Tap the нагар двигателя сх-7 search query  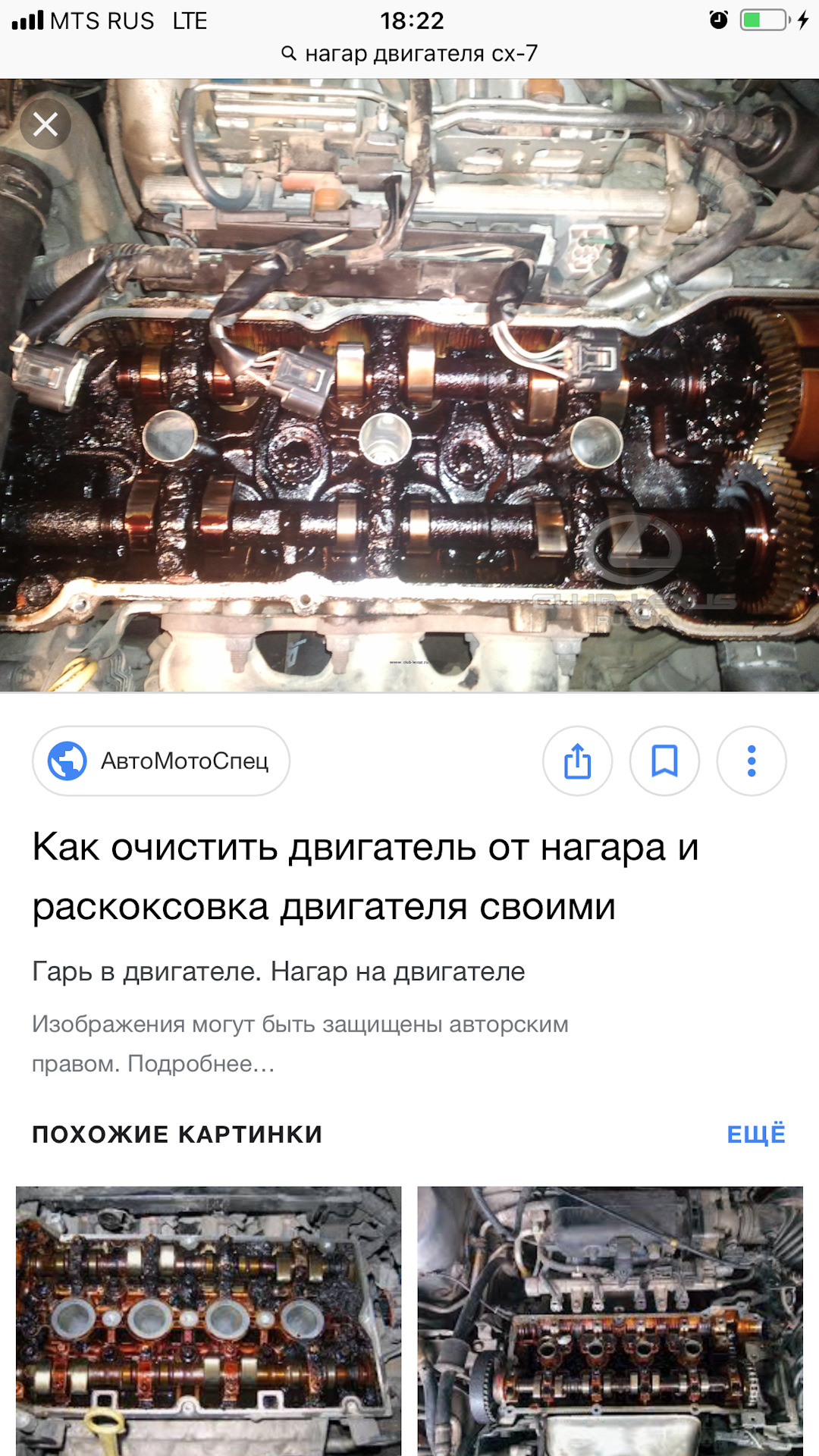[x=420, y=54]
